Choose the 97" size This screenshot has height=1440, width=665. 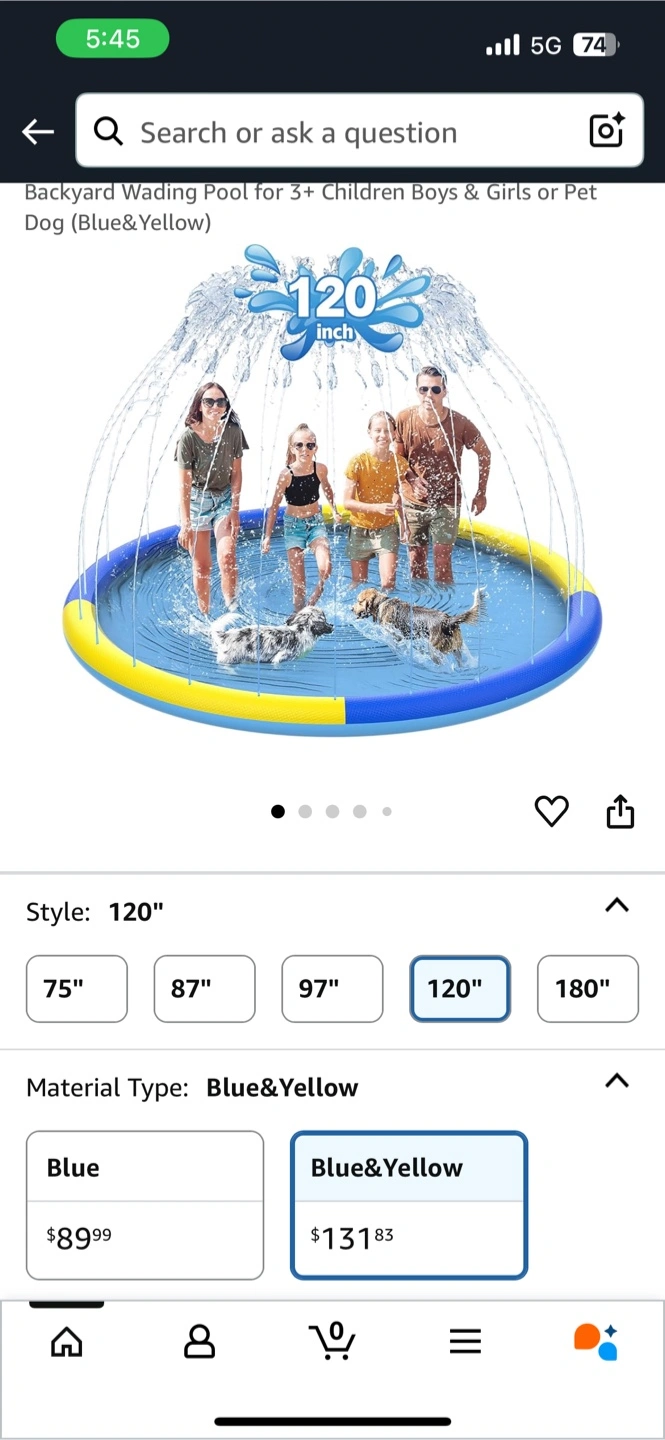(x=332, y=989)
